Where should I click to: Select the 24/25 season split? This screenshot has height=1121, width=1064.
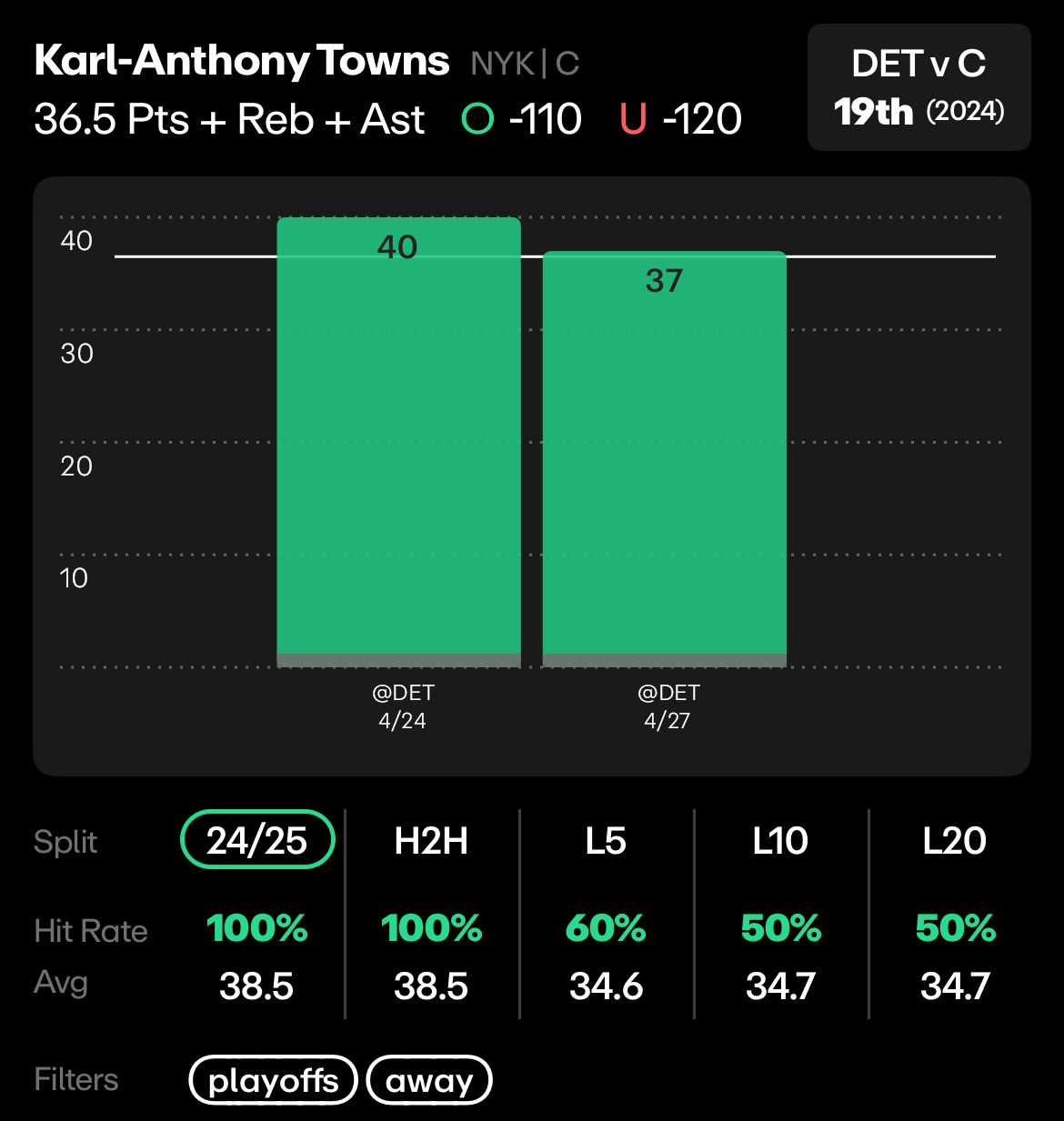(257, 839)
